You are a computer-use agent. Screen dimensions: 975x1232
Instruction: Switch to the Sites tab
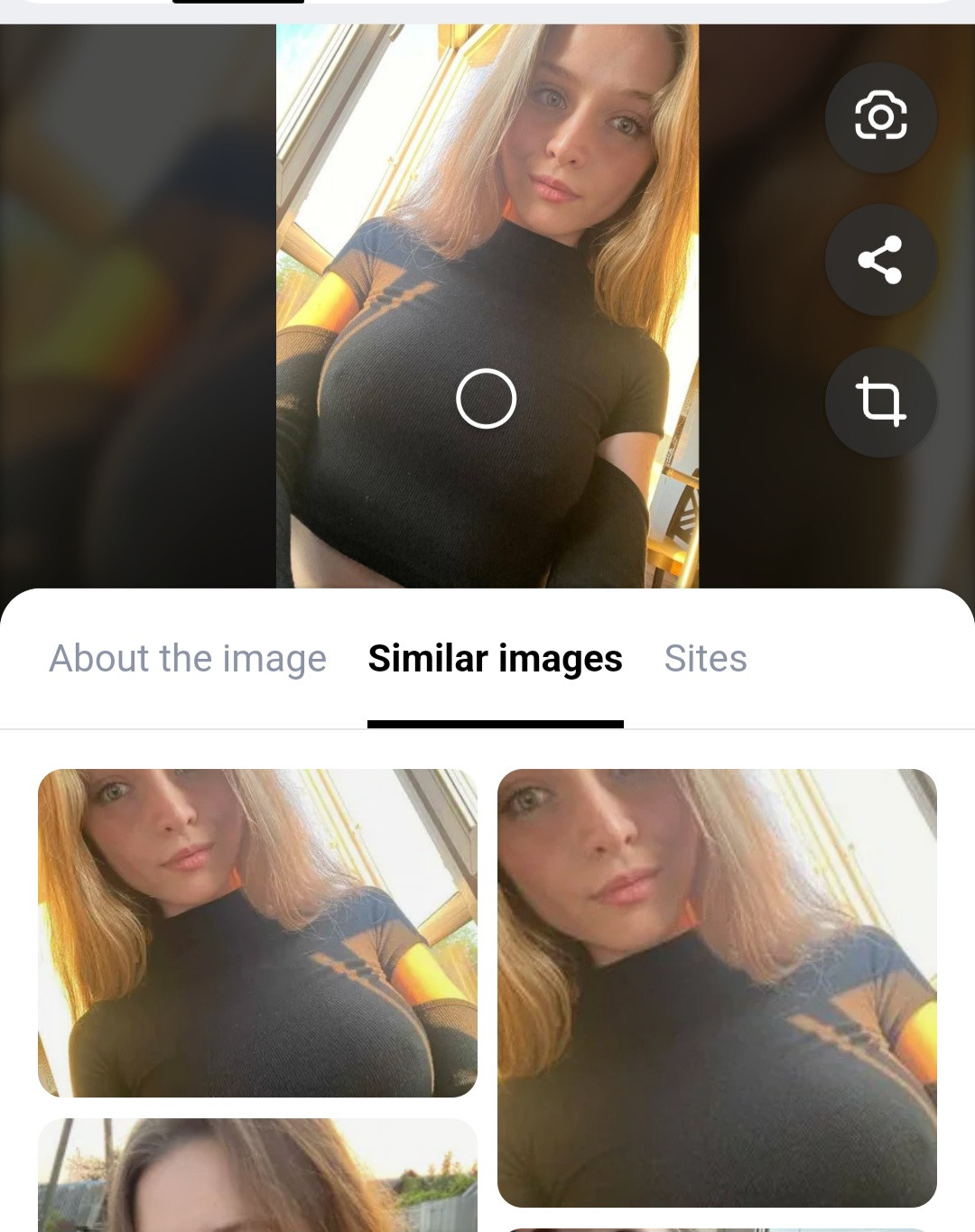point(705,659)
